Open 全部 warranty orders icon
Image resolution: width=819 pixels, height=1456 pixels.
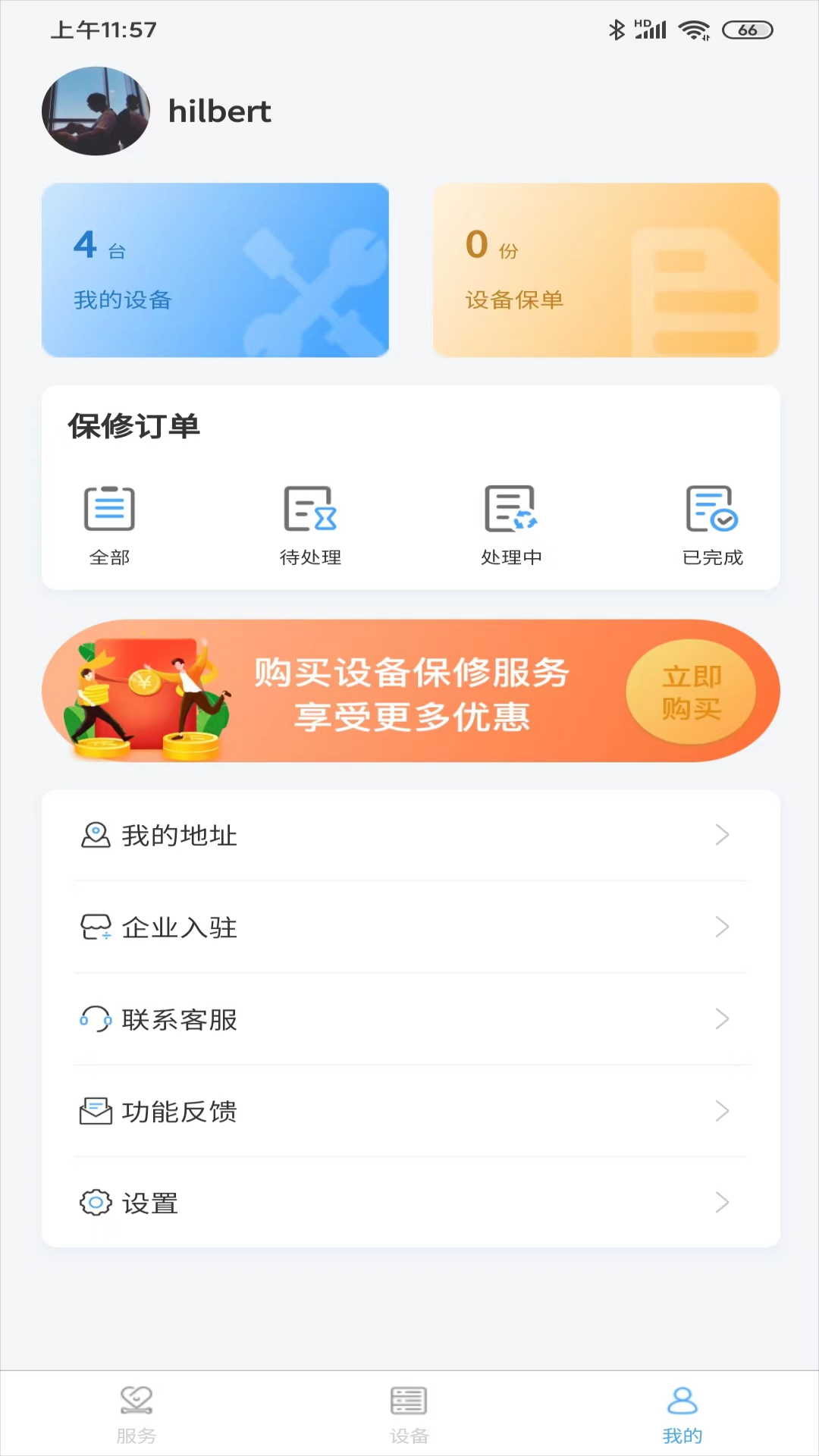point(110,508)
